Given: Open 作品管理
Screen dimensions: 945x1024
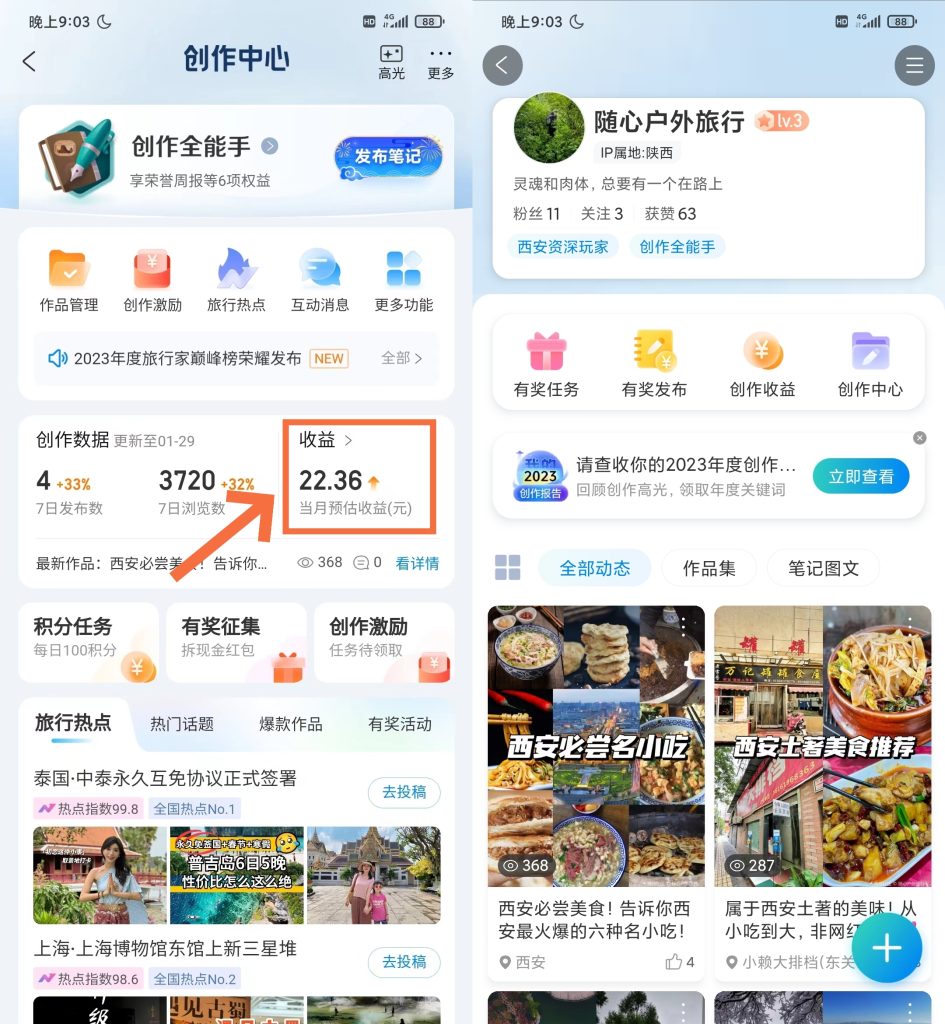Looking at the screenshot, I should (x=69, y=280).
